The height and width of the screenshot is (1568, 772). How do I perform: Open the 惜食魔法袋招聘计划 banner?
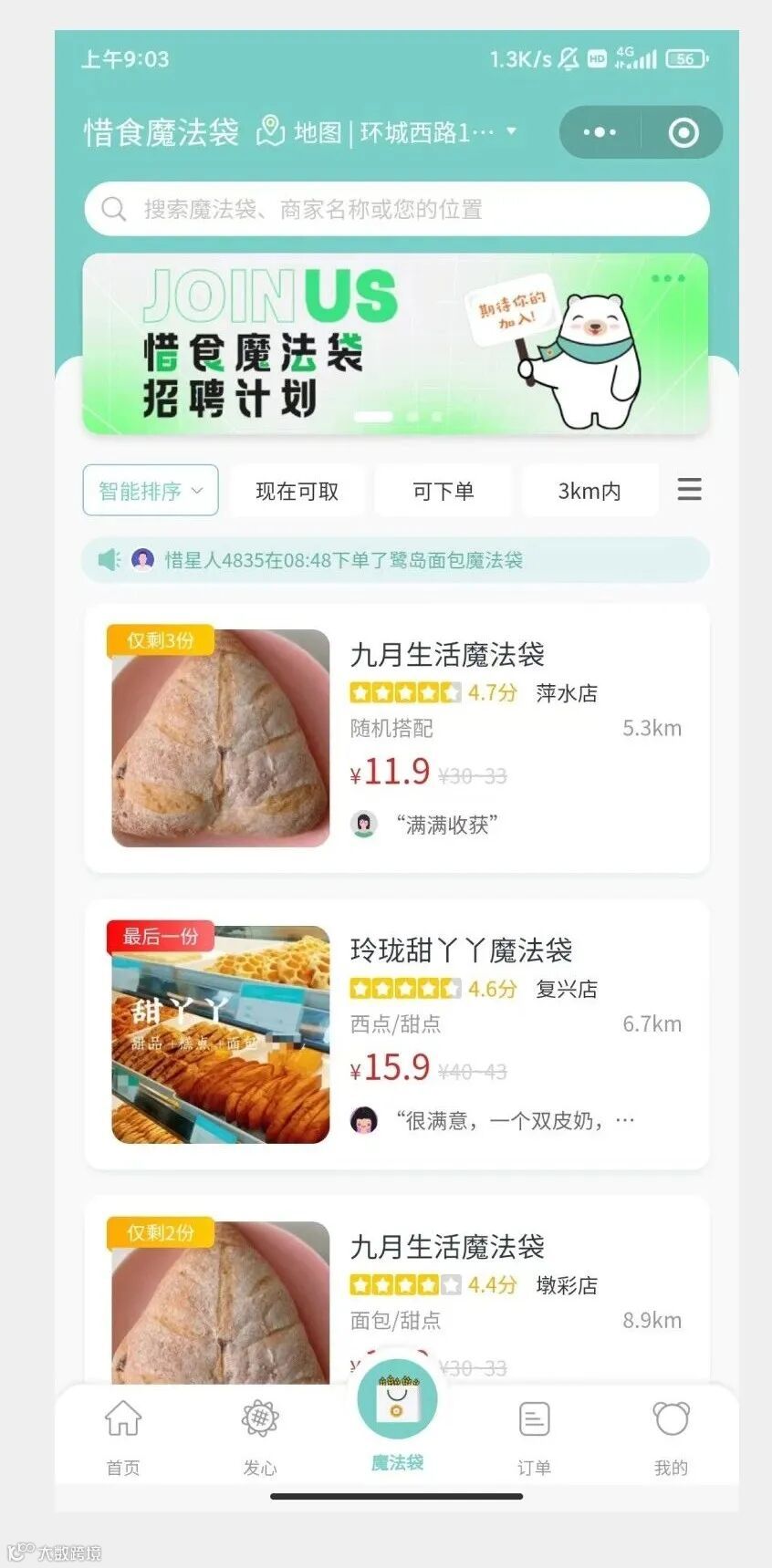click(x=396, y=344)
